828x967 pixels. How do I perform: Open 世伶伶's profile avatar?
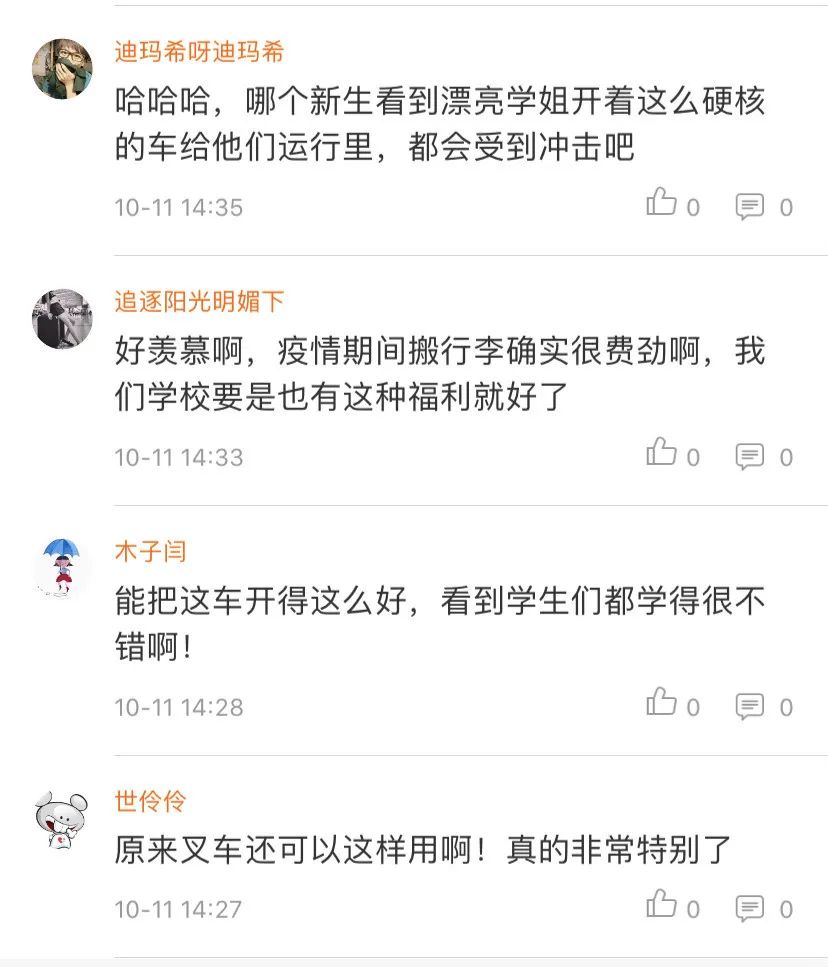[63, 819]
